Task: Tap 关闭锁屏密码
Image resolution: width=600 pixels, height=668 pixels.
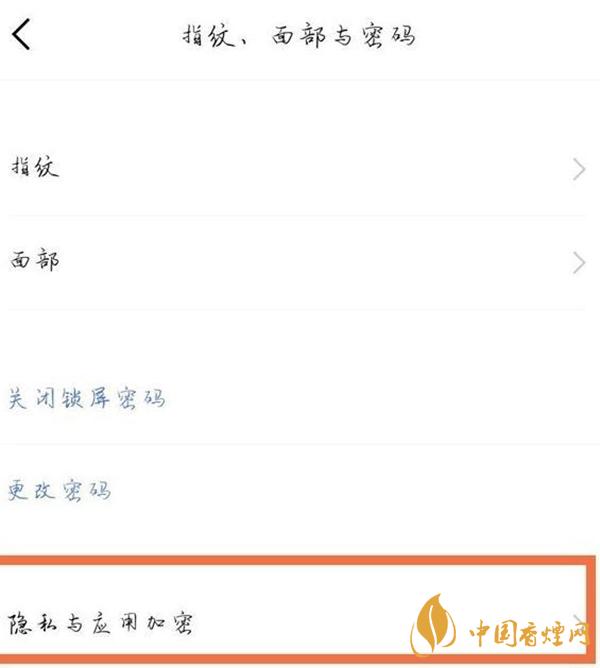Action: (88, 399)
